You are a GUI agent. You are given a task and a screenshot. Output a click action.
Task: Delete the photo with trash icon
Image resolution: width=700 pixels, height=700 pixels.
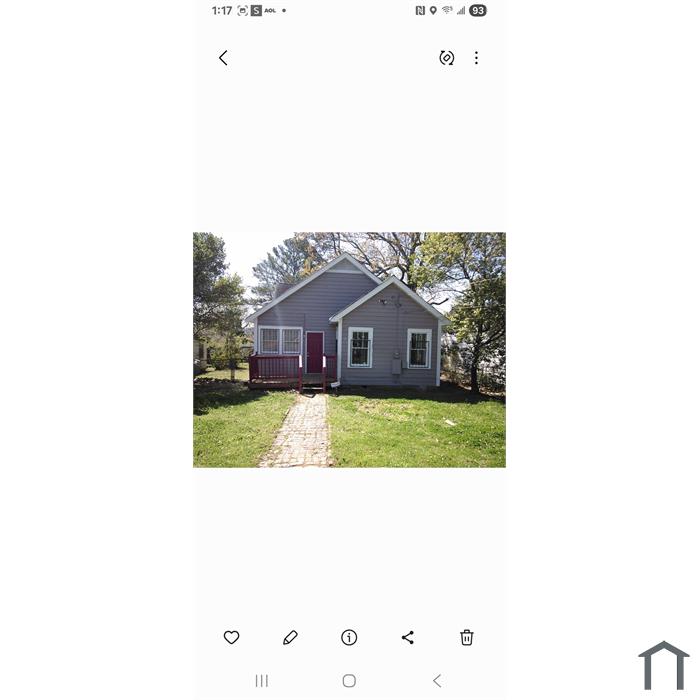pos(466,637)
